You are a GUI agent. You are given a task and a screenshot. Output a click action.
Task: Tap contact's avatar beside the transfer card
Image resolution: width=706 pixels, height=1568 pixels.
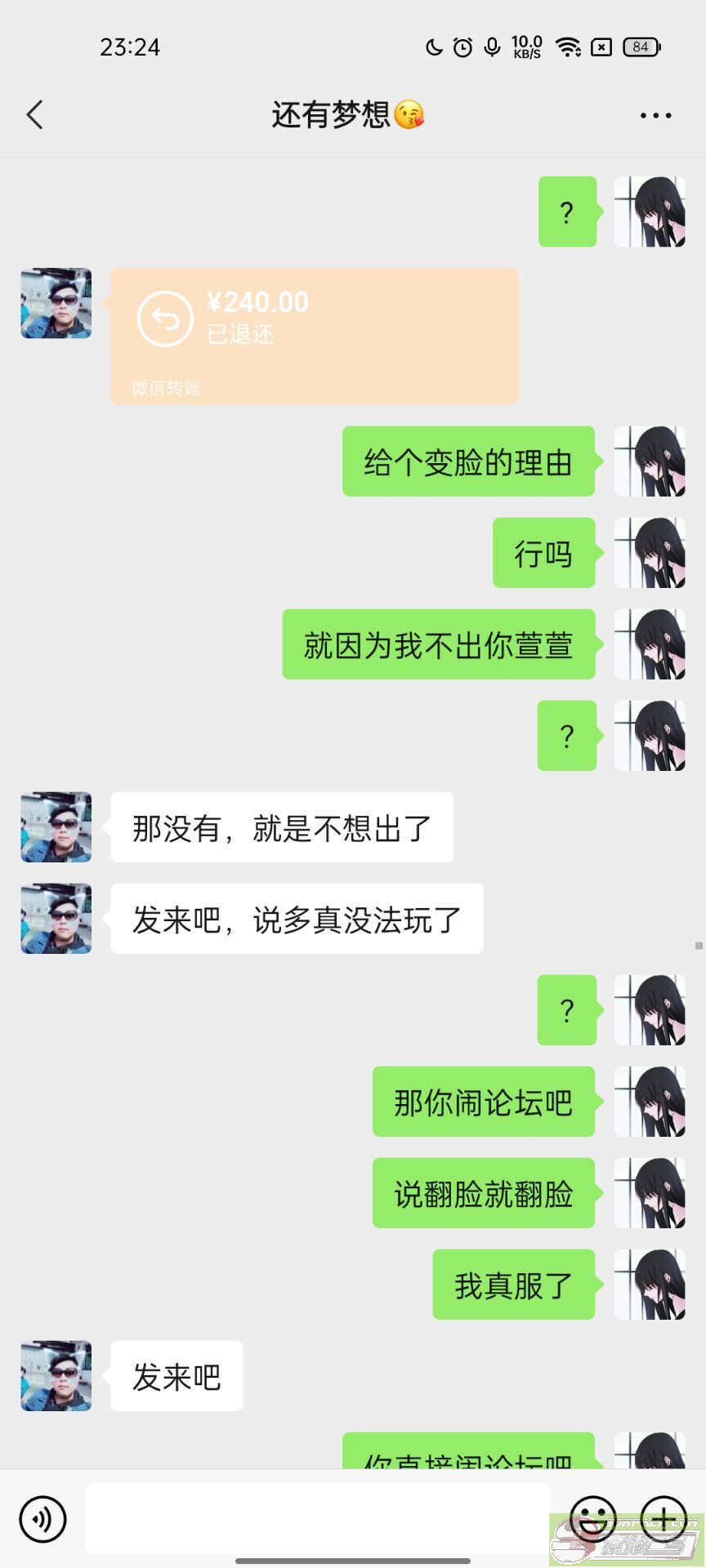pos(56,303)
